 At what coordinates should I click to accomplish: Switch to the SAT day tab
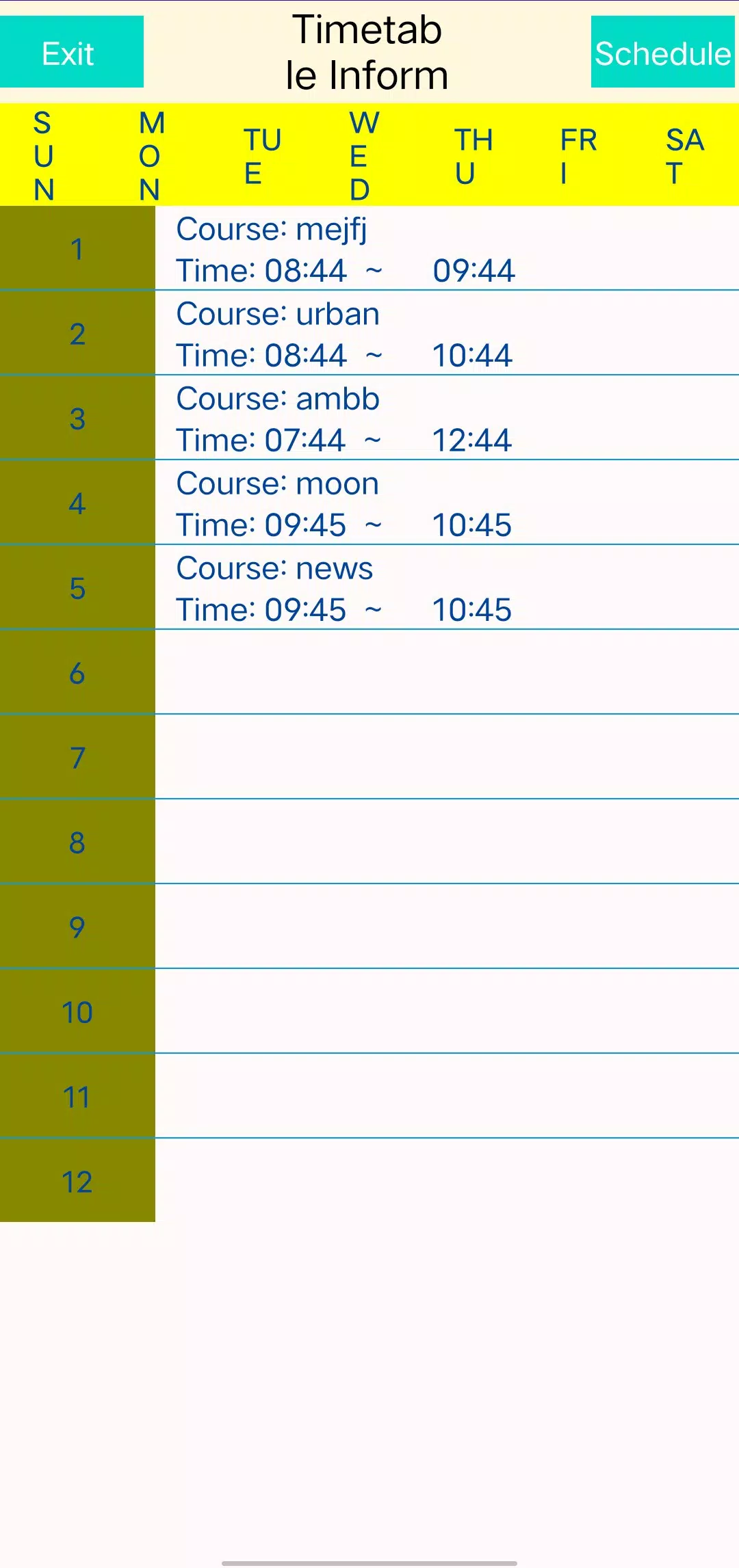(684, 156)
